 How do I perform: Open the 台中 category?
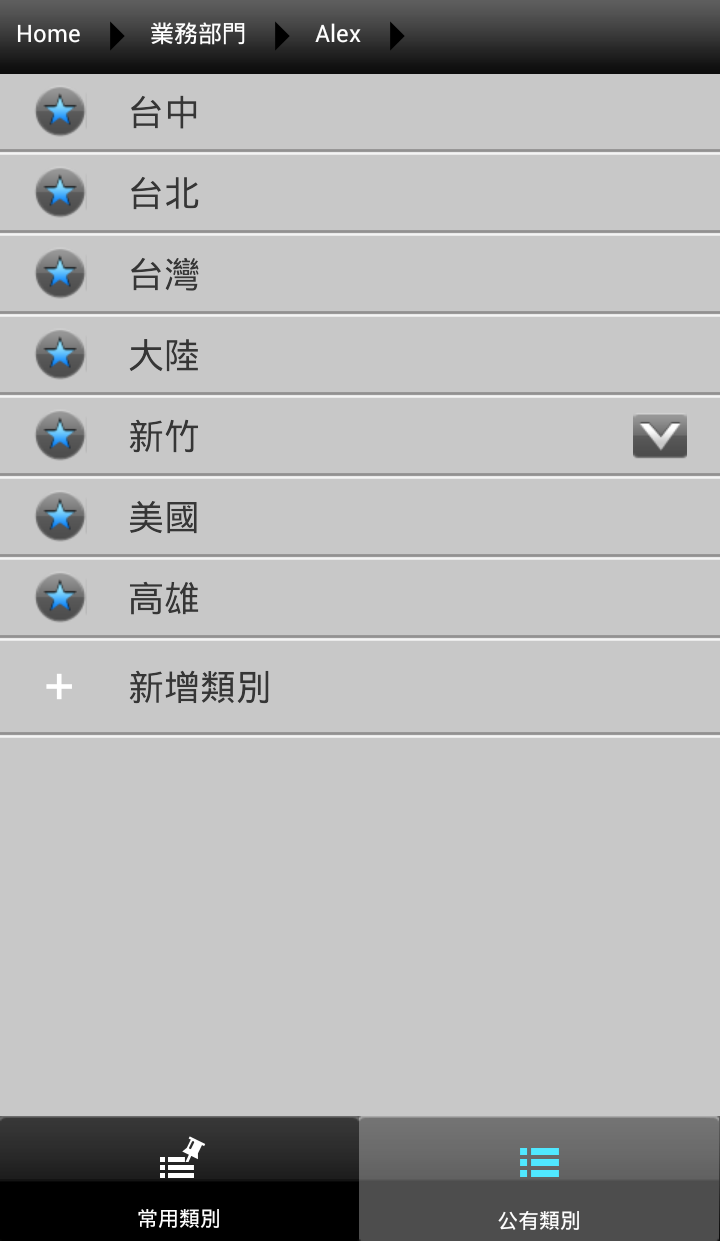tap(165, 112)
